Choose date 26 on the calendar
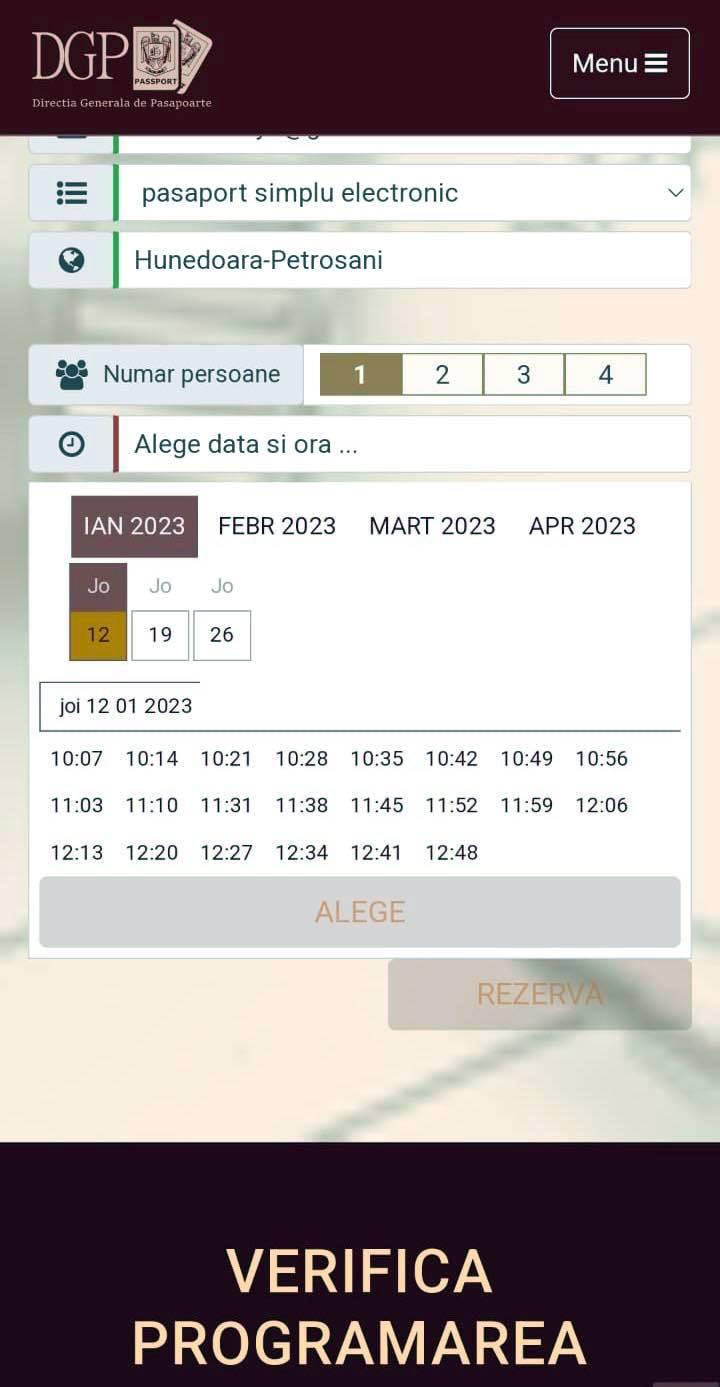The width and height of the screenshot is (720, 1387). pos(222,635)
